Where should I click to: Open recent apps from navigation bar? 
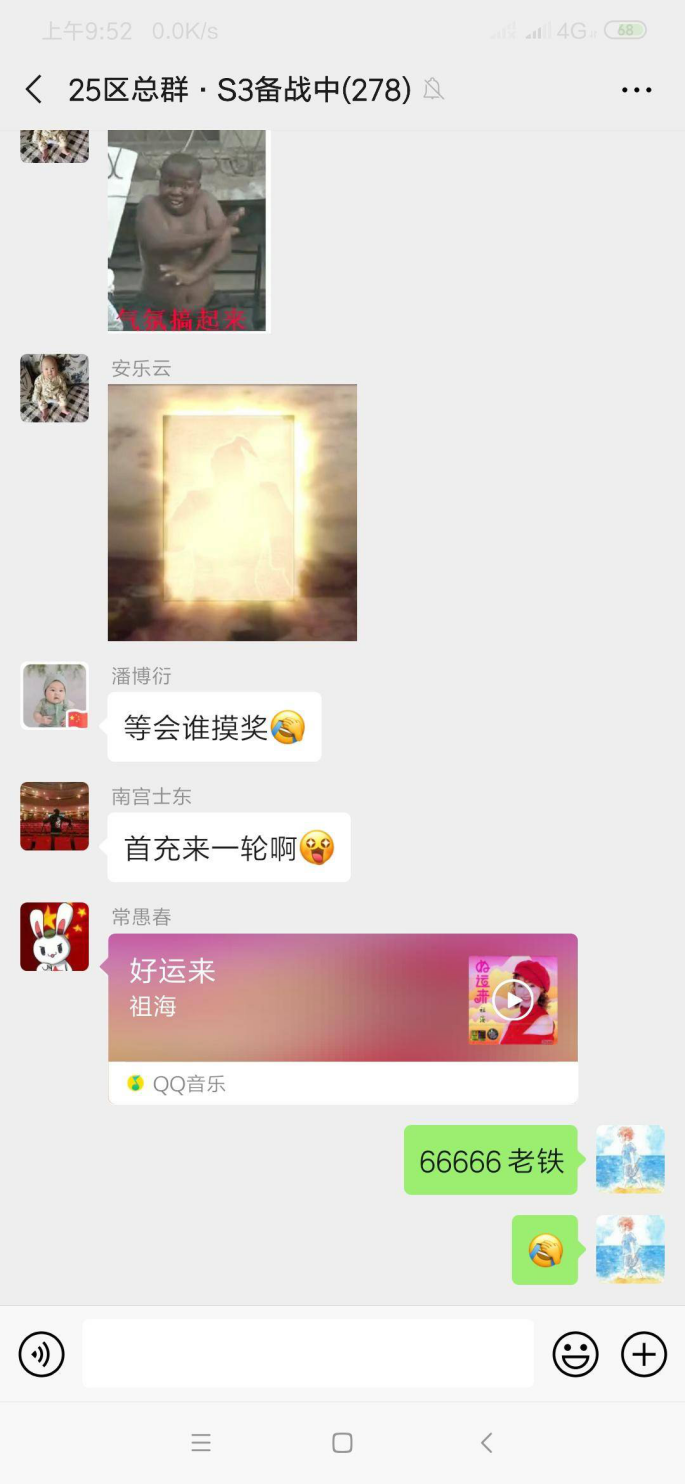coord(201,1442)
